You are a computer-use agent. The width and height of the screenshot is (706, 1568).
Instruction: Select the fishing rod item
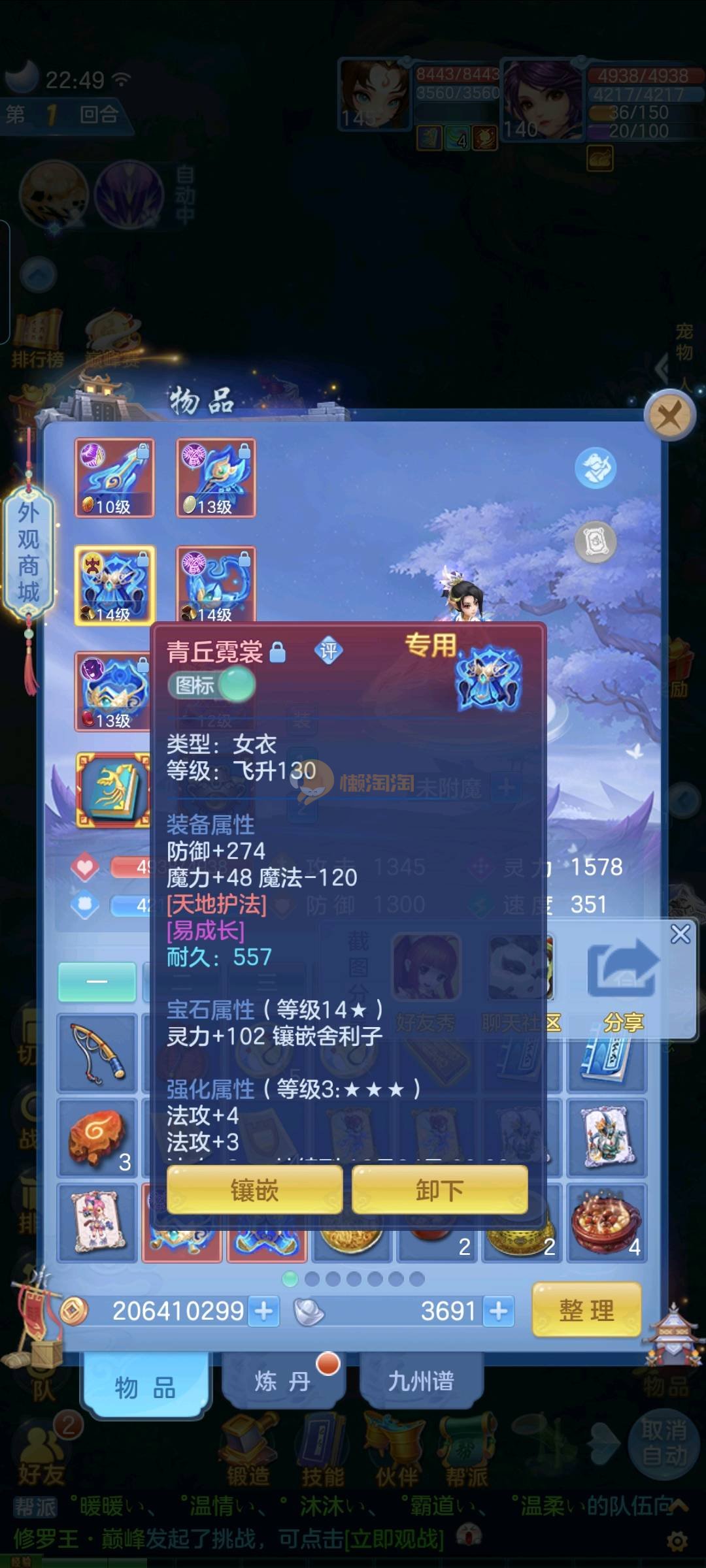click(x=97, y=1053)
